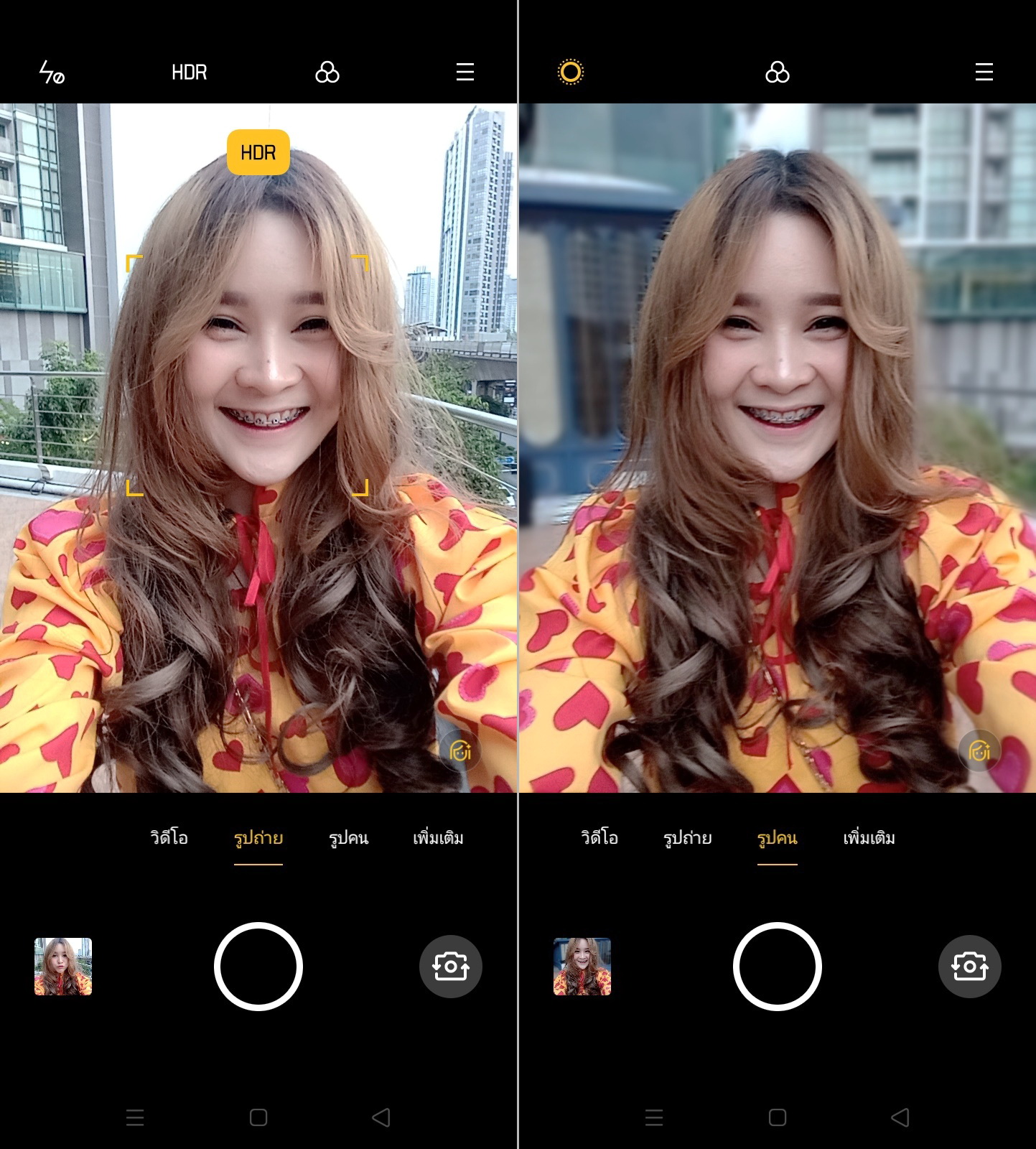
Task: Open color filters on the HDR photo screen
Action: [x=327, y=73]
